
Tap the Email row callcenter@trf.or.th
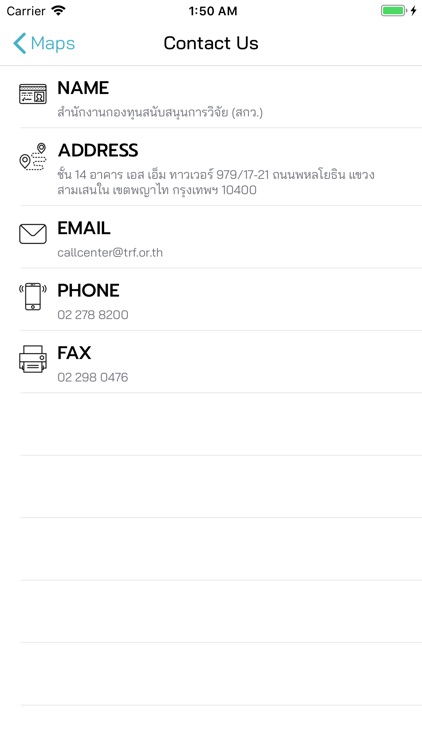211,237
